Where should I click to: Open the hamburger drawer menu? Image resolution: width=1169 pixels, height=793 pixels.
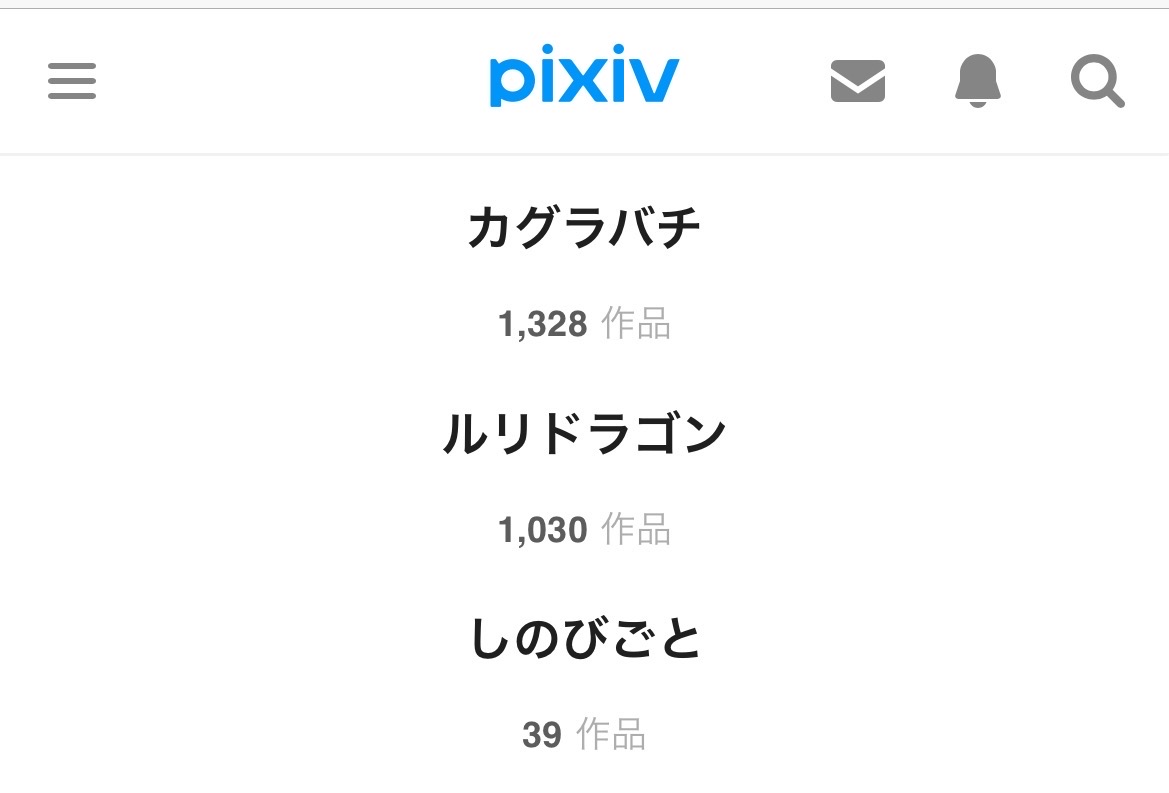click(x=72, y=80)
